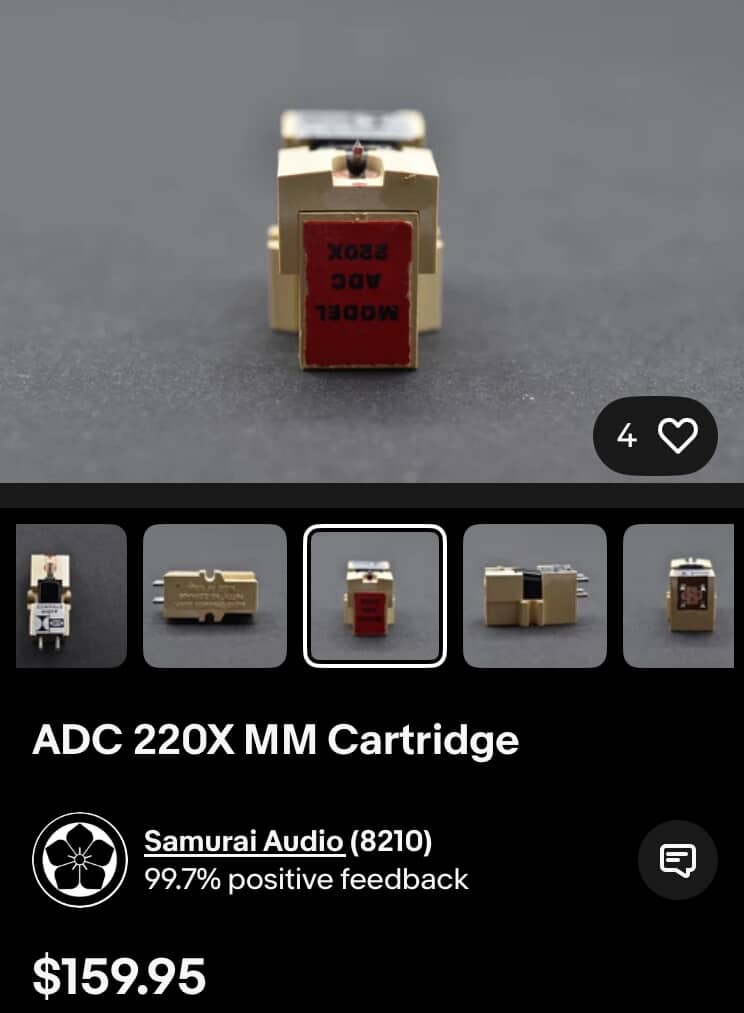This screenshot has height=1013, width=744.
Task: Open the last partially visible thumbnail
Action: [685, 596]
